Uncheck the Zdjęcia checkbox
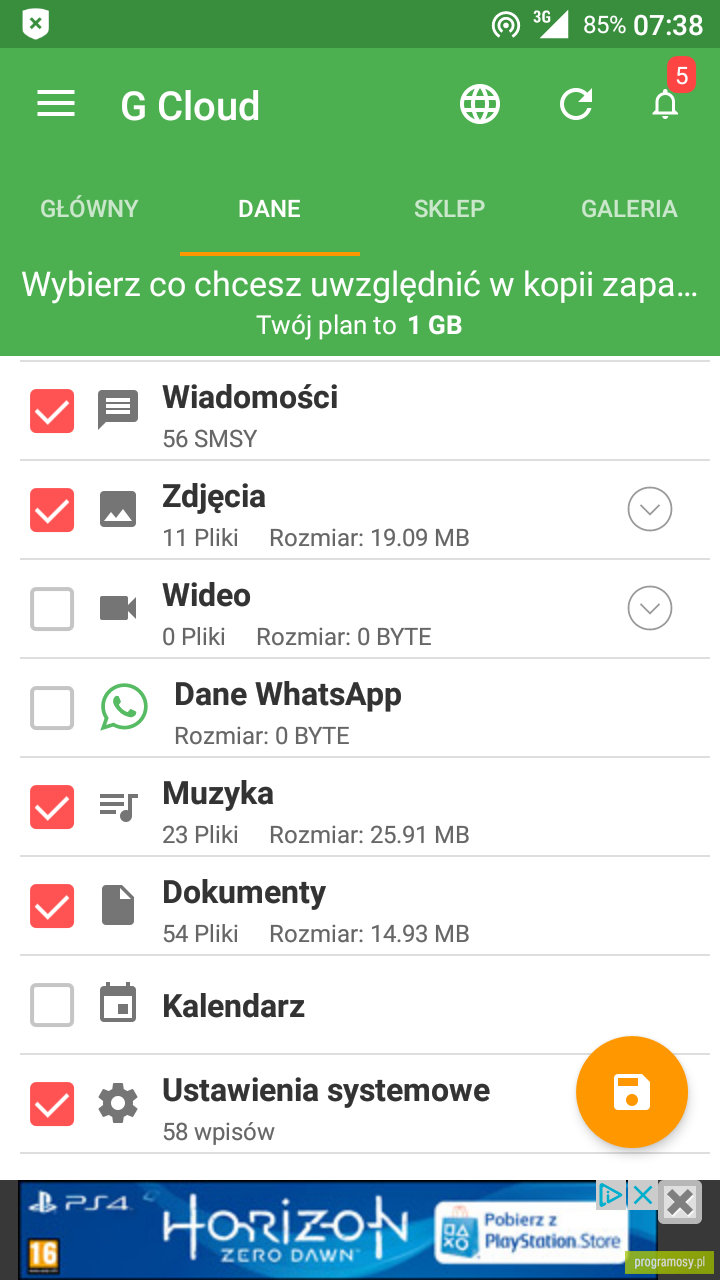This screenshot has width=720, height=1280. tap(52, 509)
